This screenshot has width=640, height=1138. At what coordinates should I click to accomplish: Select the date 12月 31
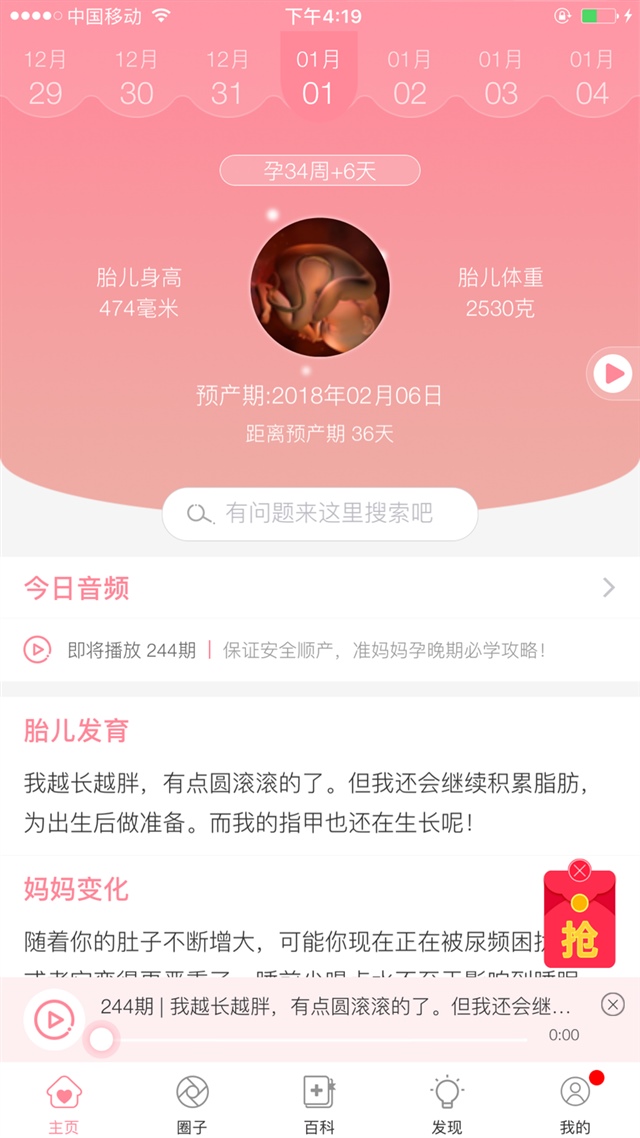point(227,78)
